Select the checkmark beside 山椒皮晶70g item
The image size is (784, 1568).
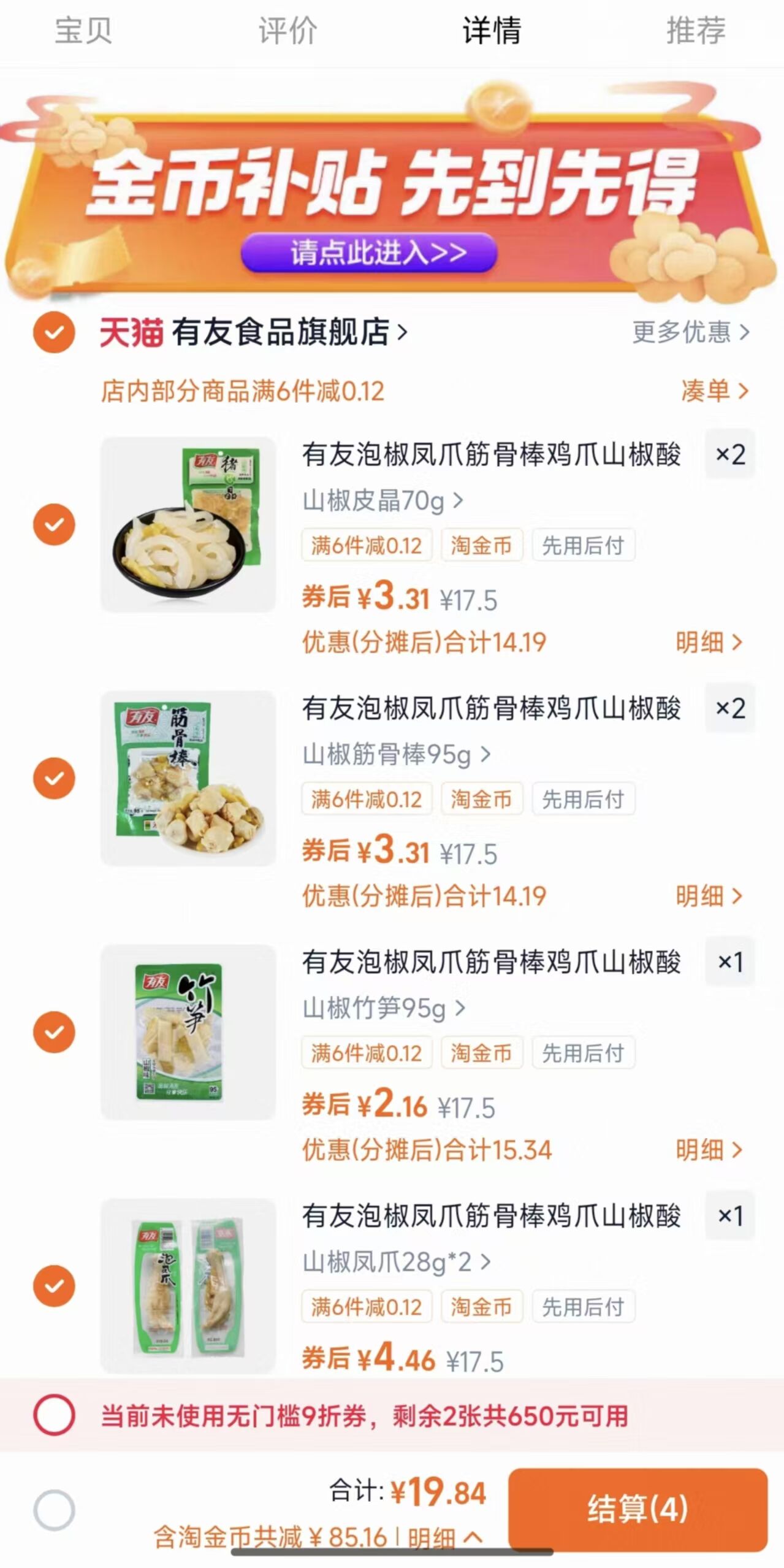[54, 524]
